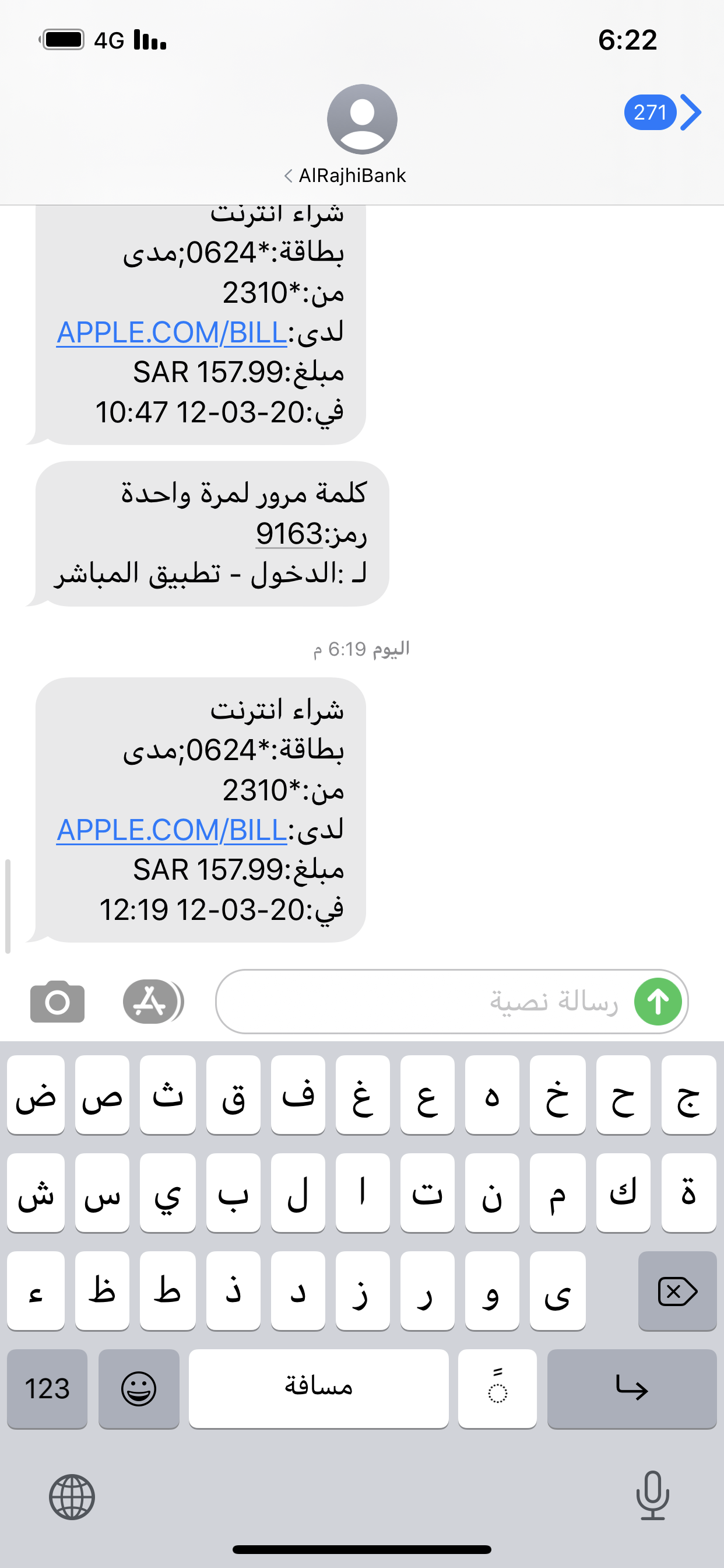Switch keyboard language with globe icon
Image resolution: width=724 pixels, height=1568 pixels.
coord(72,1497)
